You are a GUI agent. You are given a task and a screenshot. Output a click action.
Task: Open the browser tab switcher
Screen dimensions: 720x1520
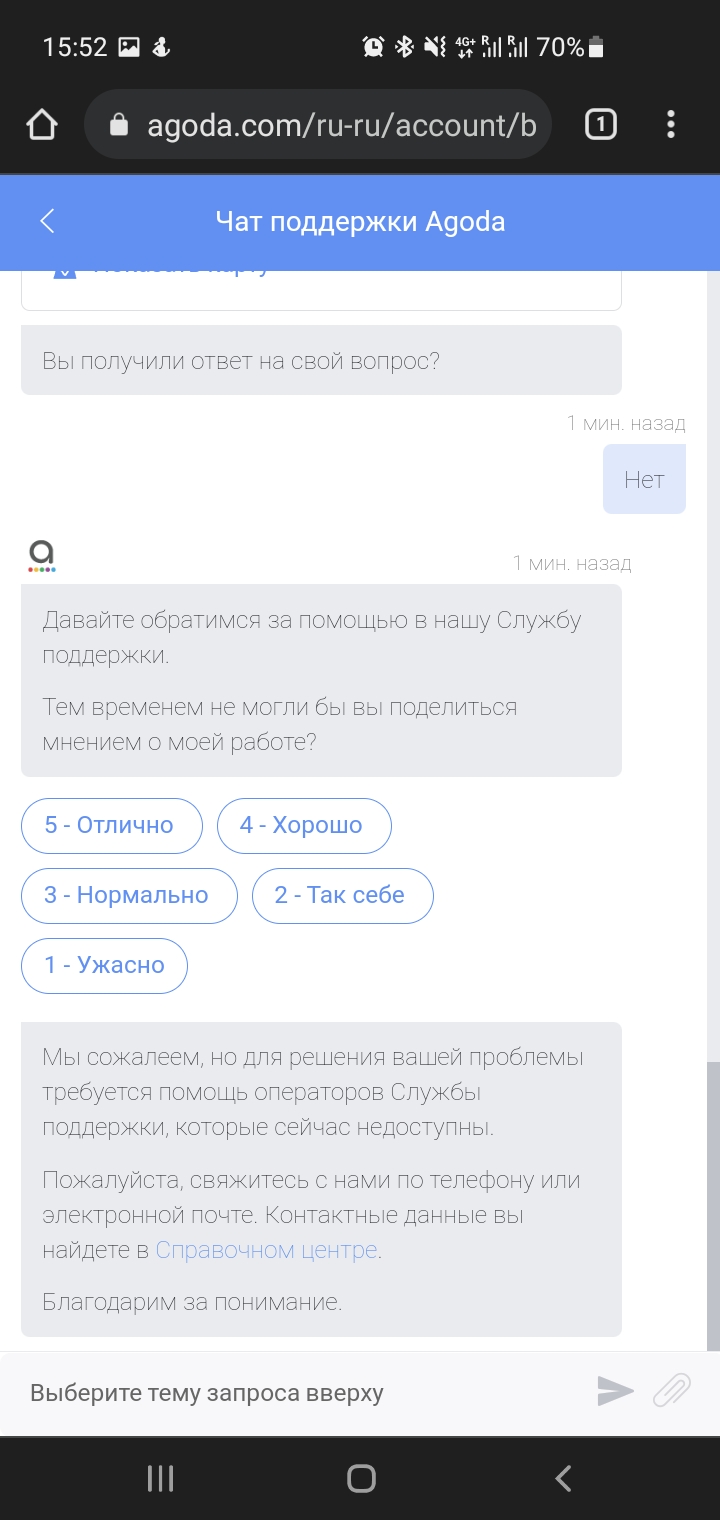coord(600,125)
